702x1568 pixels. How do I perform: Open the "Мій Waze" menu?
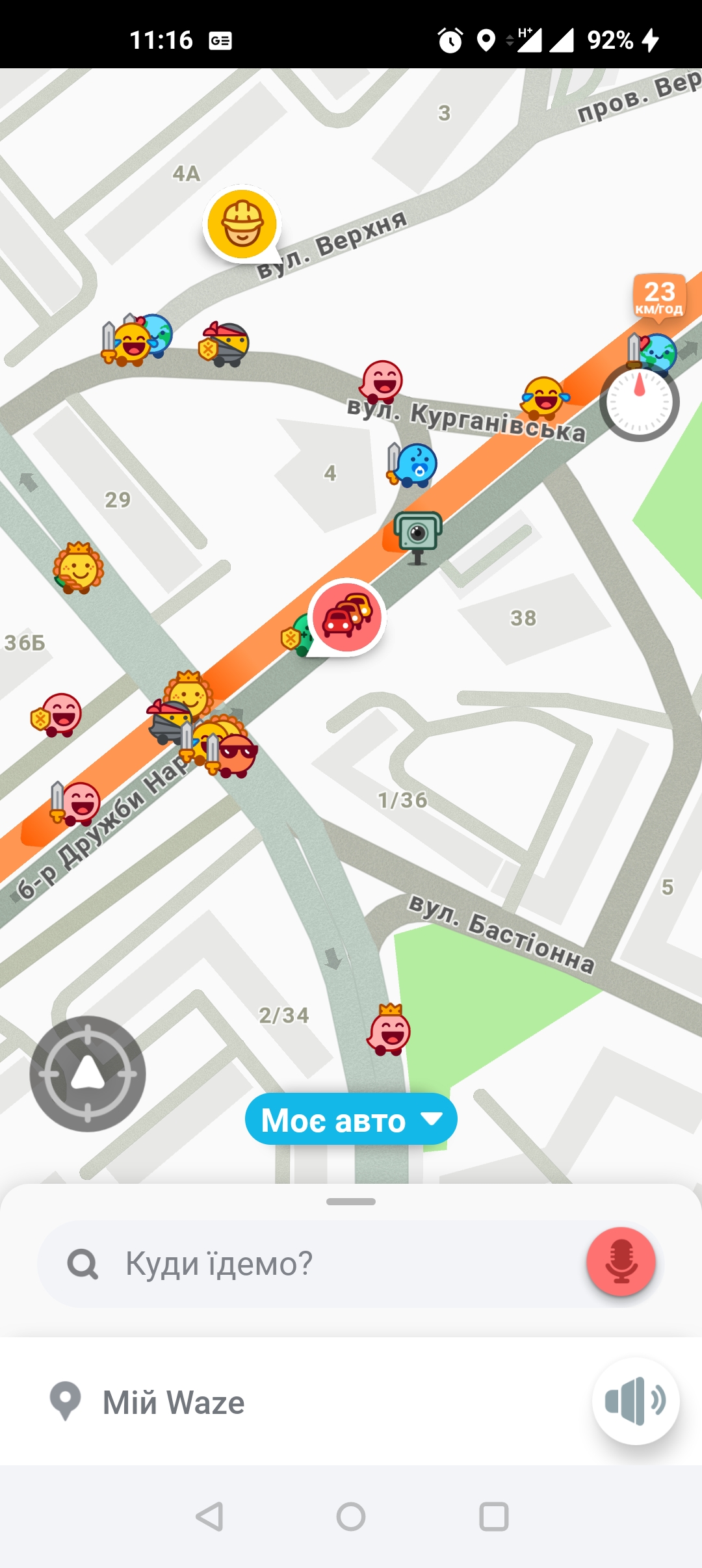pyautogui.click(x=173, y=1402)
